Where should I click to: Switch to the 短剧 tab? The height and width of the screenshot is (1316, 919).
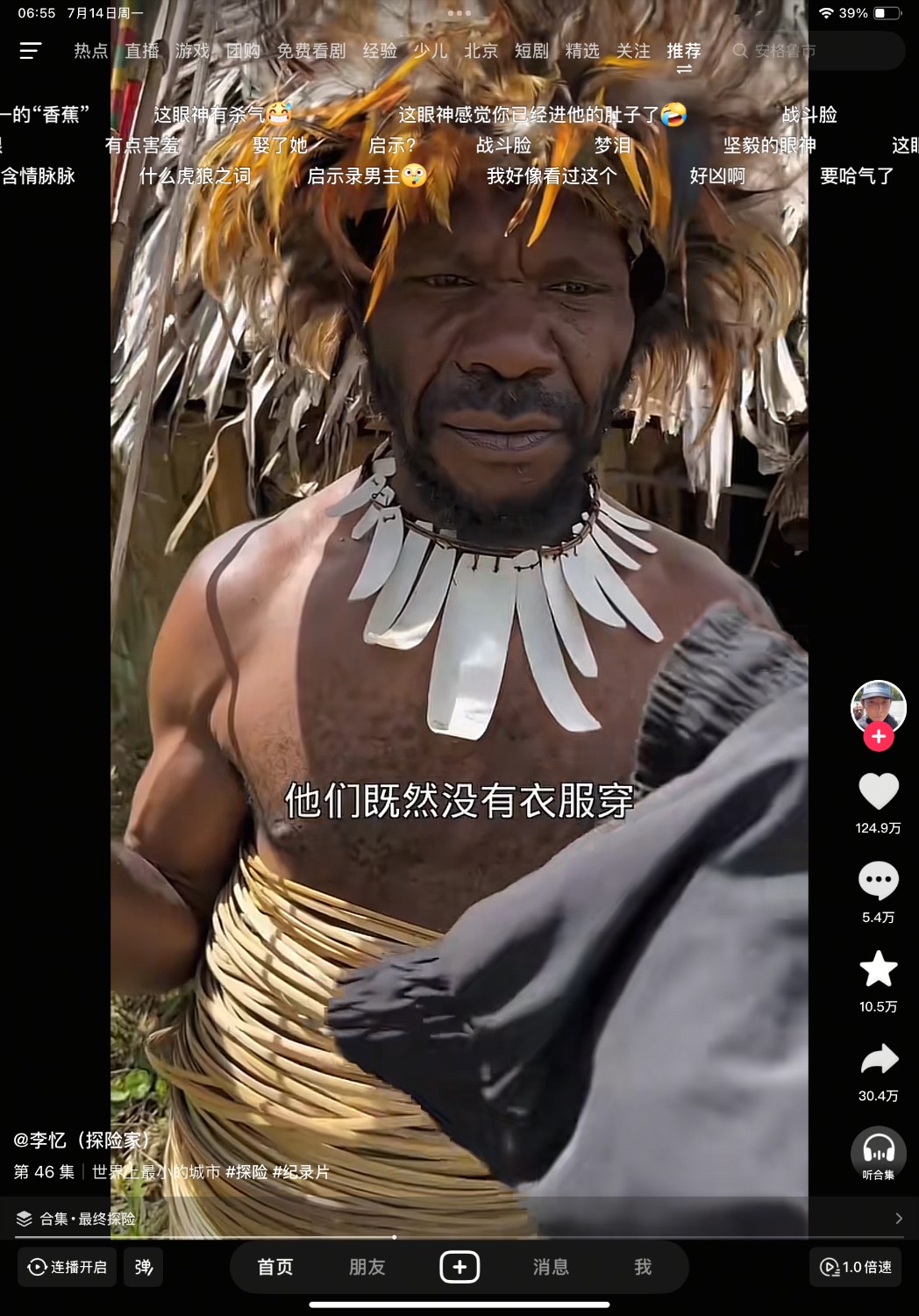coord(531,51)
